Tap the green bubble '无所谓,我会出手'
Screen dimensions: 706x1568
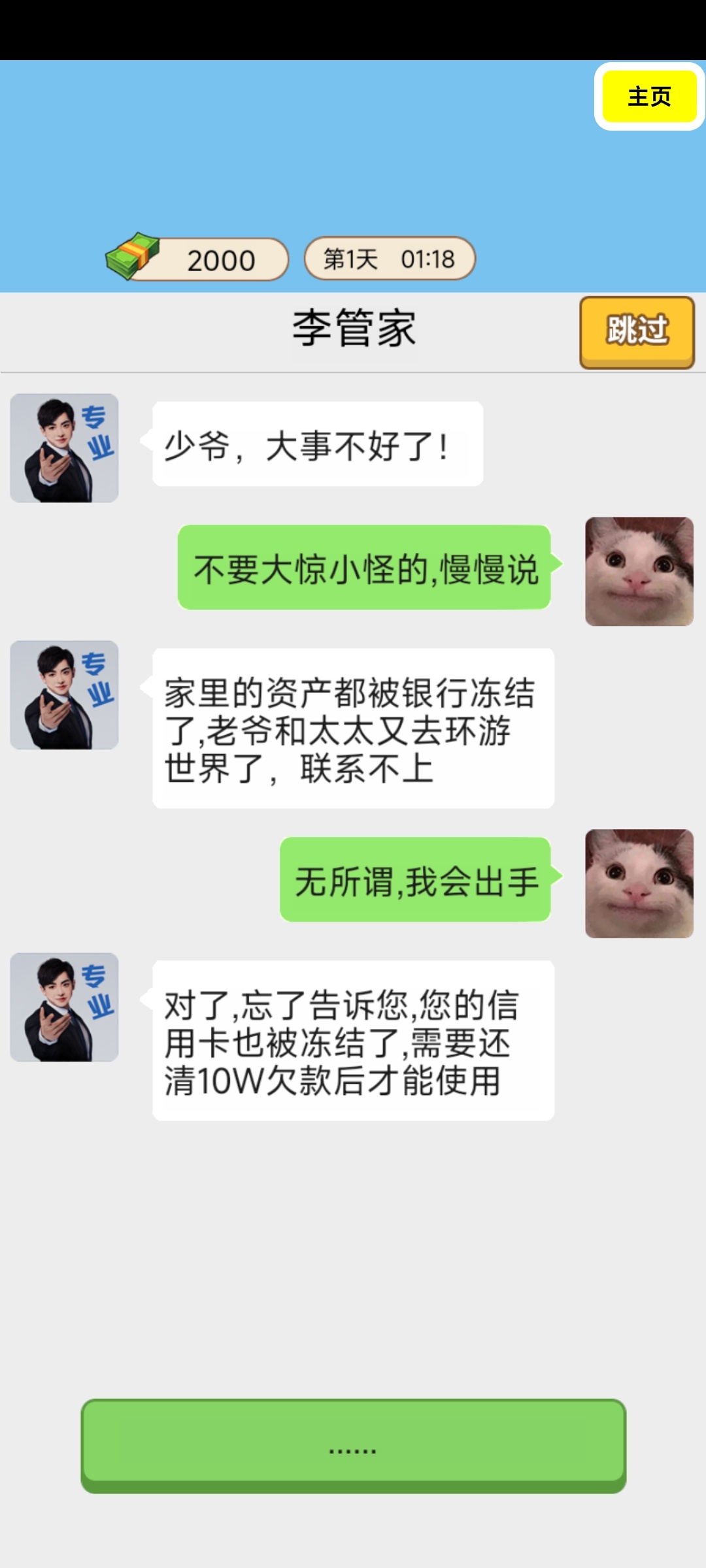(416, 881)
